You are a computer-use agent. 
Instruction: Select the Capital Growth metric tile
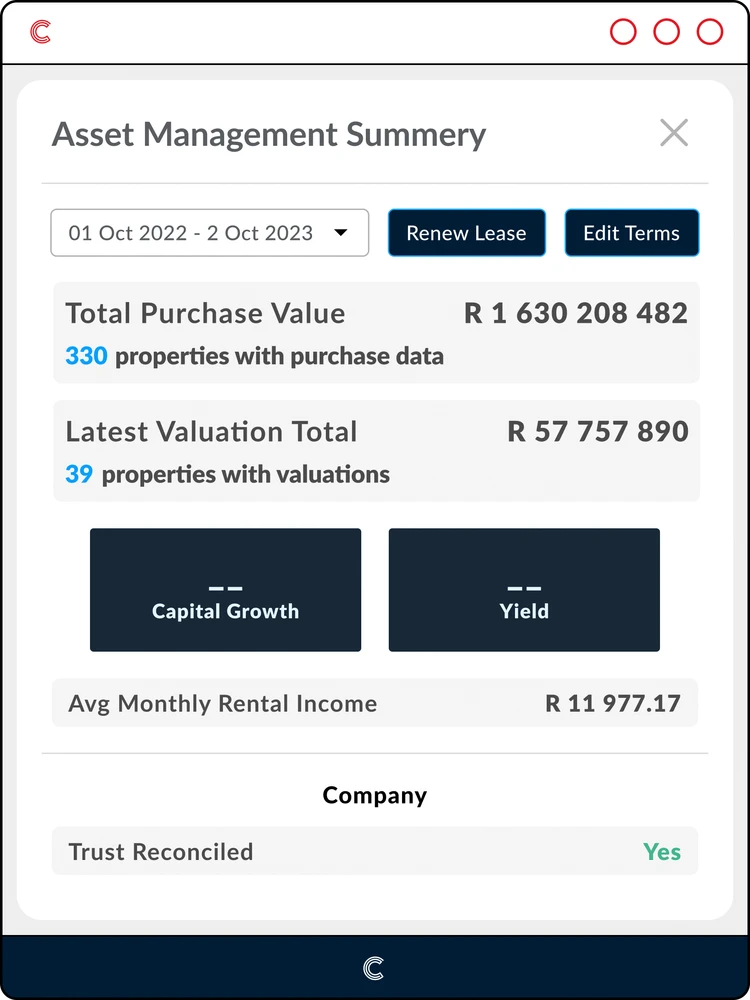225,590
